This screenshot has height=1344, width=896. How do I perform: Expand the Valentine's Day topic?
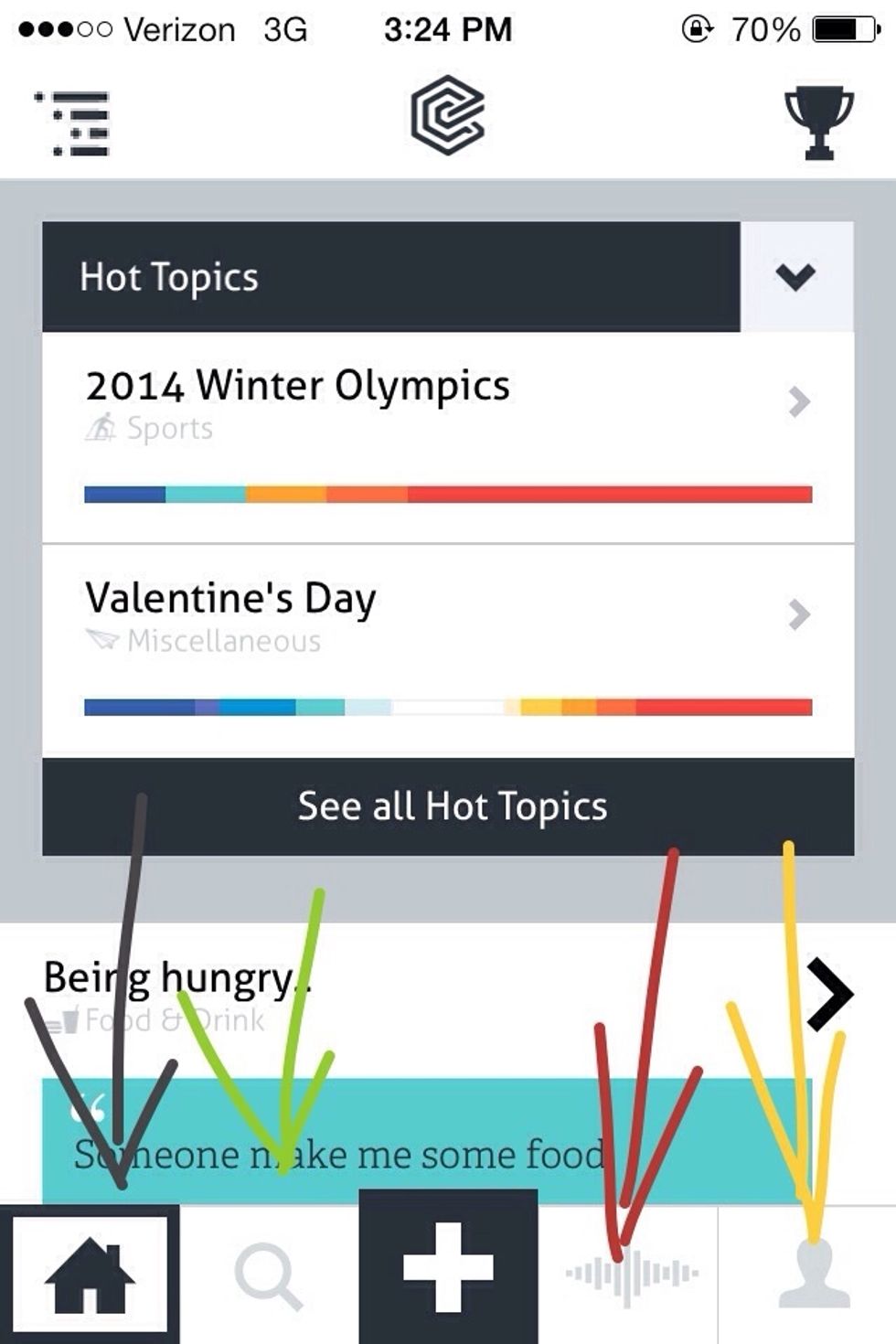click(x=797, y=611)
